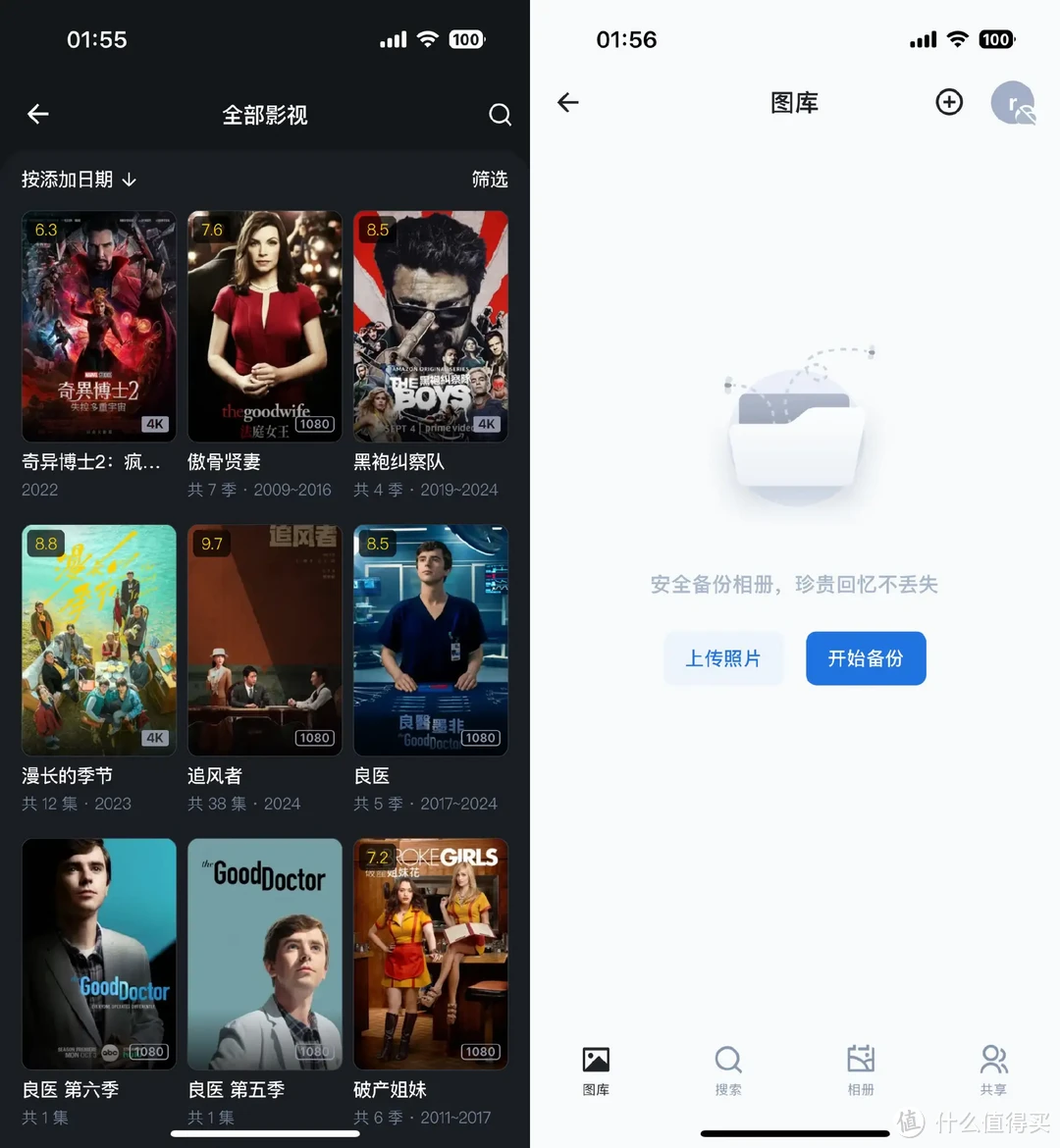Open the profile avatar in 图库

(1013, 102)
